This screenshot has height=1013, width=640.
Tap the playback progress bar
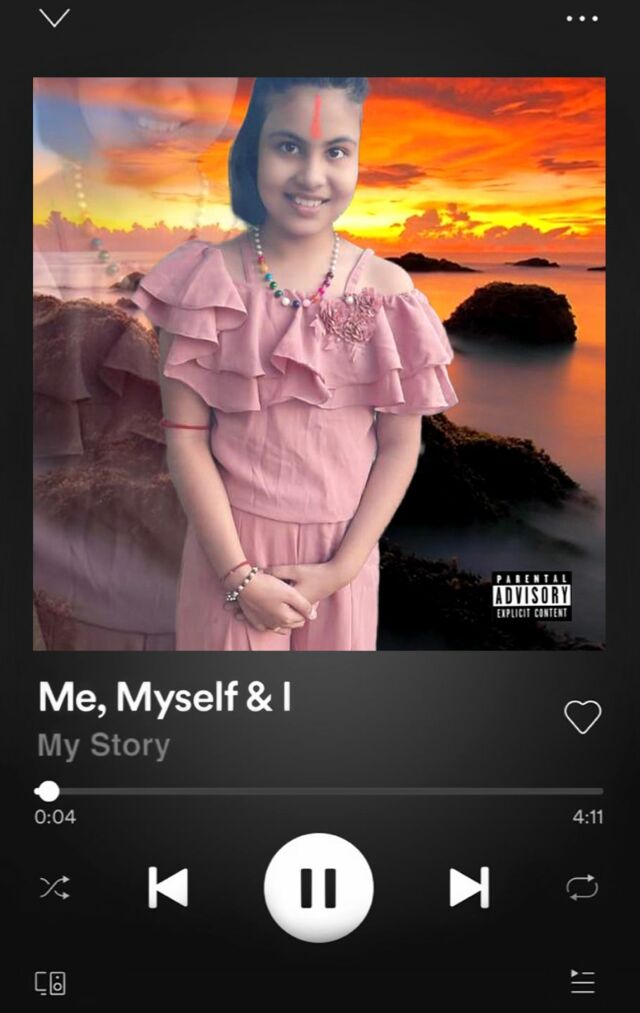point(320,791)
